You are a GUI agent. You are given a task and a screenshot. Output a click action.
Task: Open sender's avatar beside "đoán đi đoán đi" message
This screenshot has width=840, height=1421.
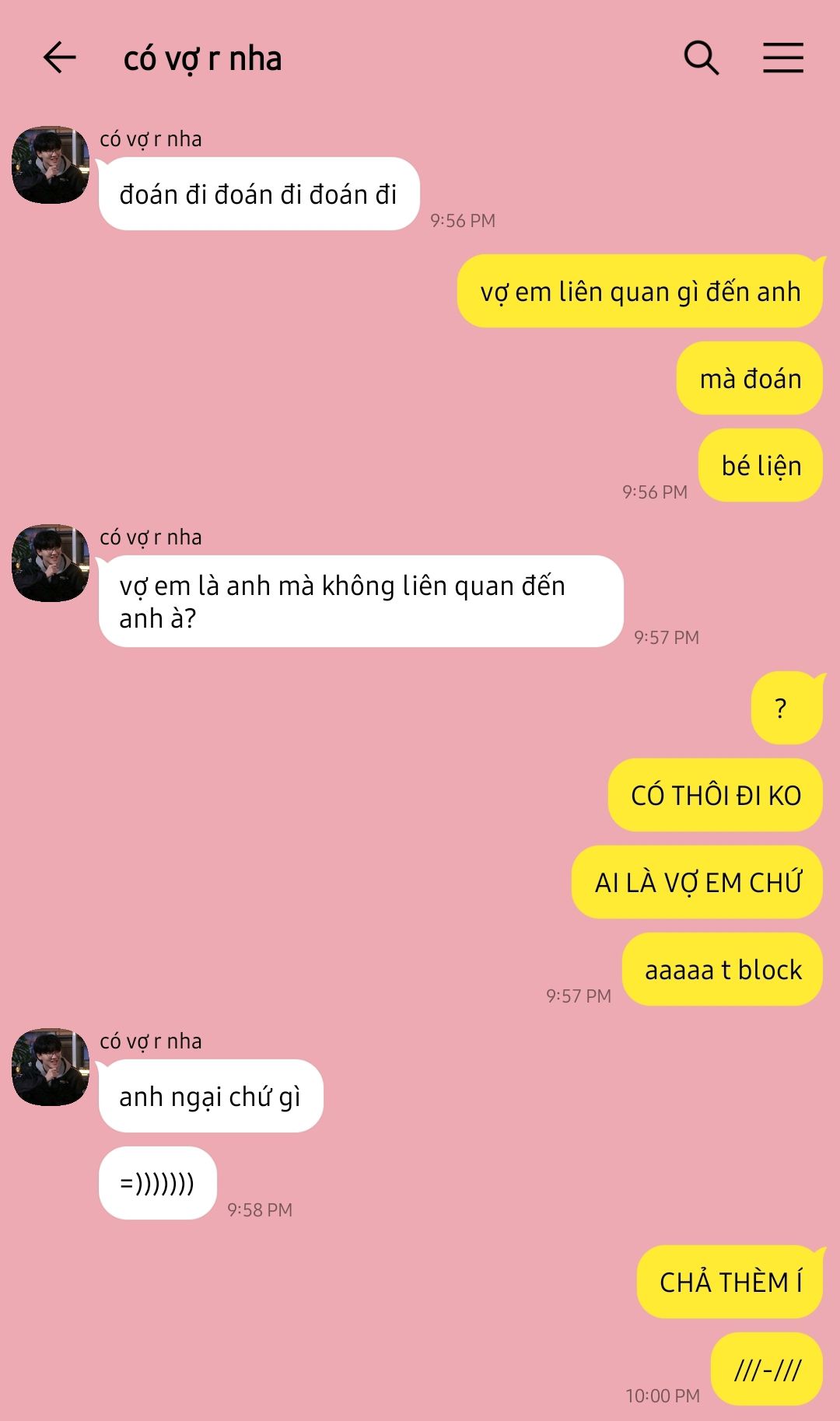click(51, 165)
